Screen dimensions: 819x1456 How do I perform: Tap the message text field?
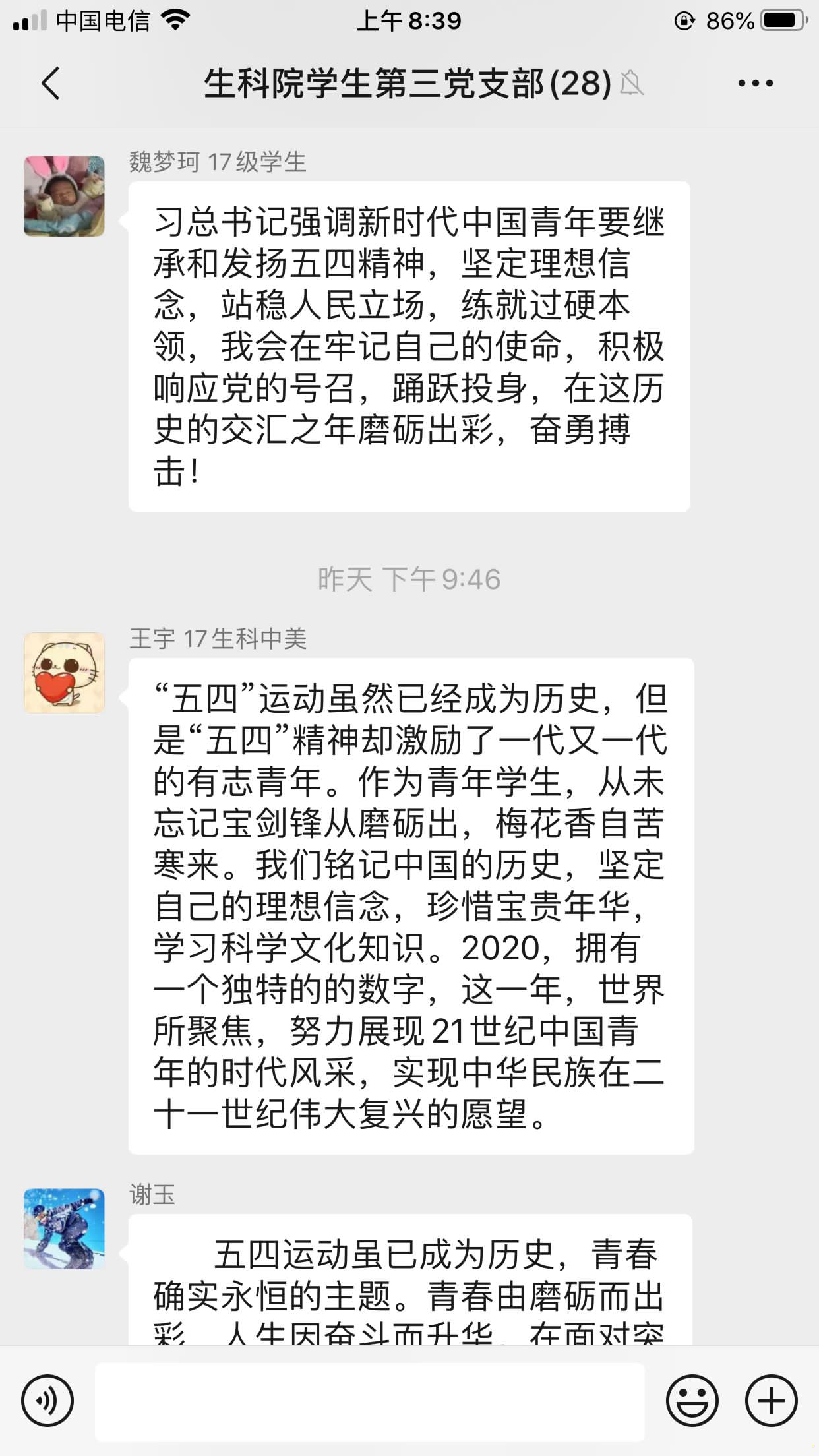[369, 1402]
